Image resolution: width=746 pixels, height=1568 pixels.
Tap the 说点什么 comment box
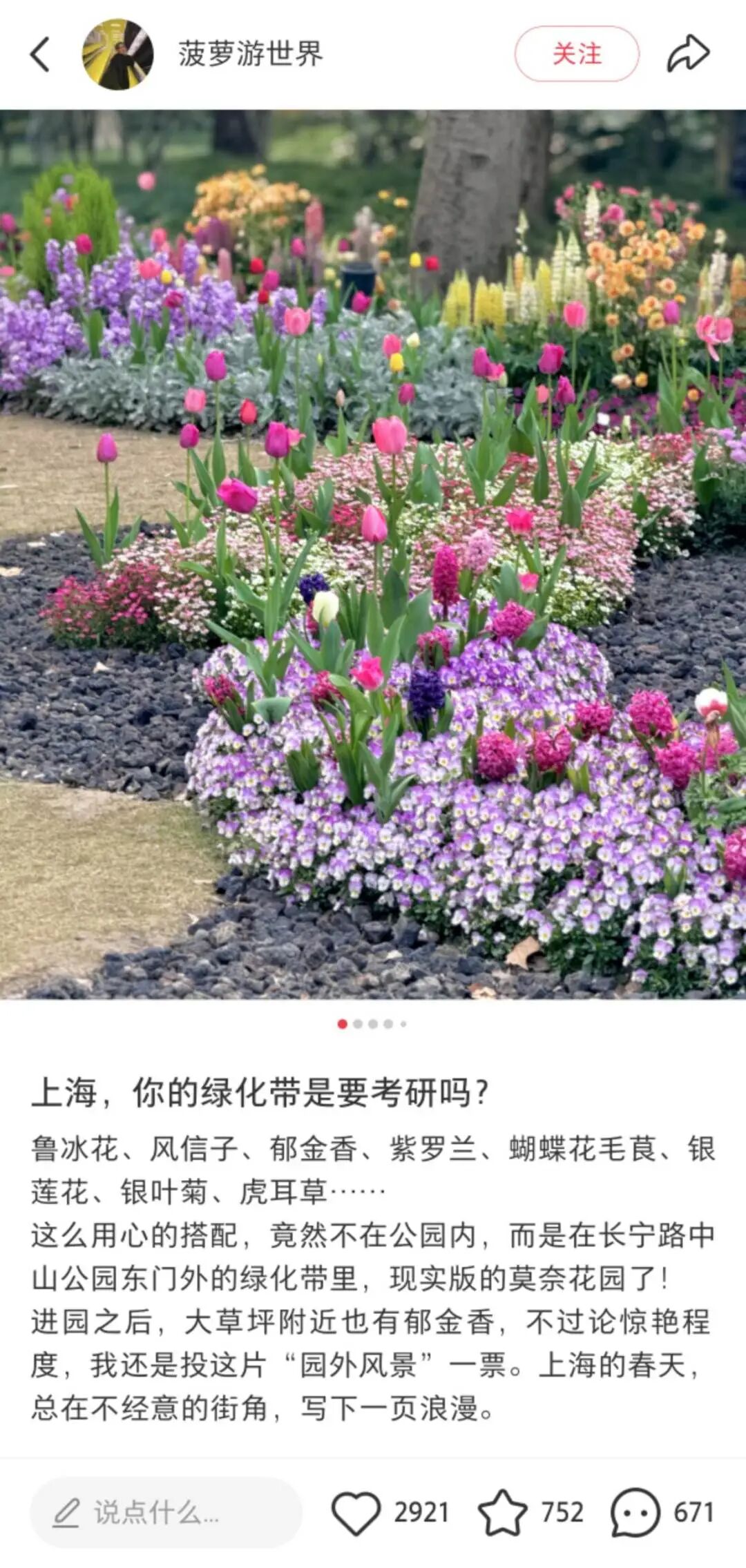(x=166, y=1512)
